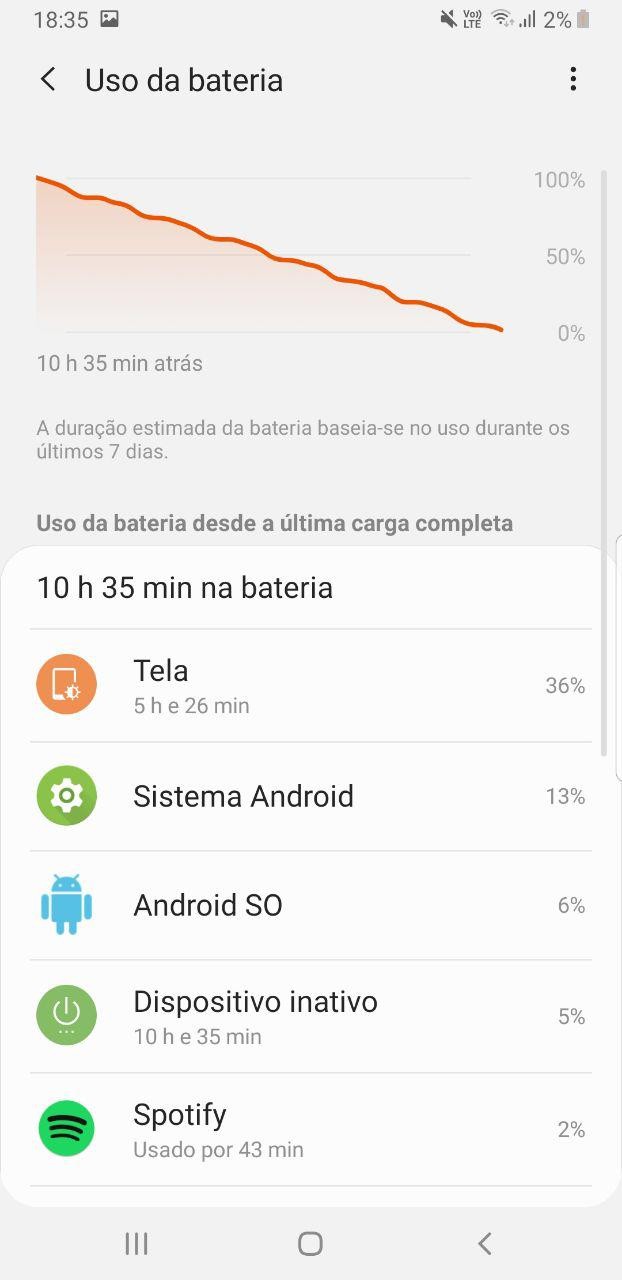Open recent apps from navigation bar
Screen dimensions: 622x1280
click(136, 1243)
